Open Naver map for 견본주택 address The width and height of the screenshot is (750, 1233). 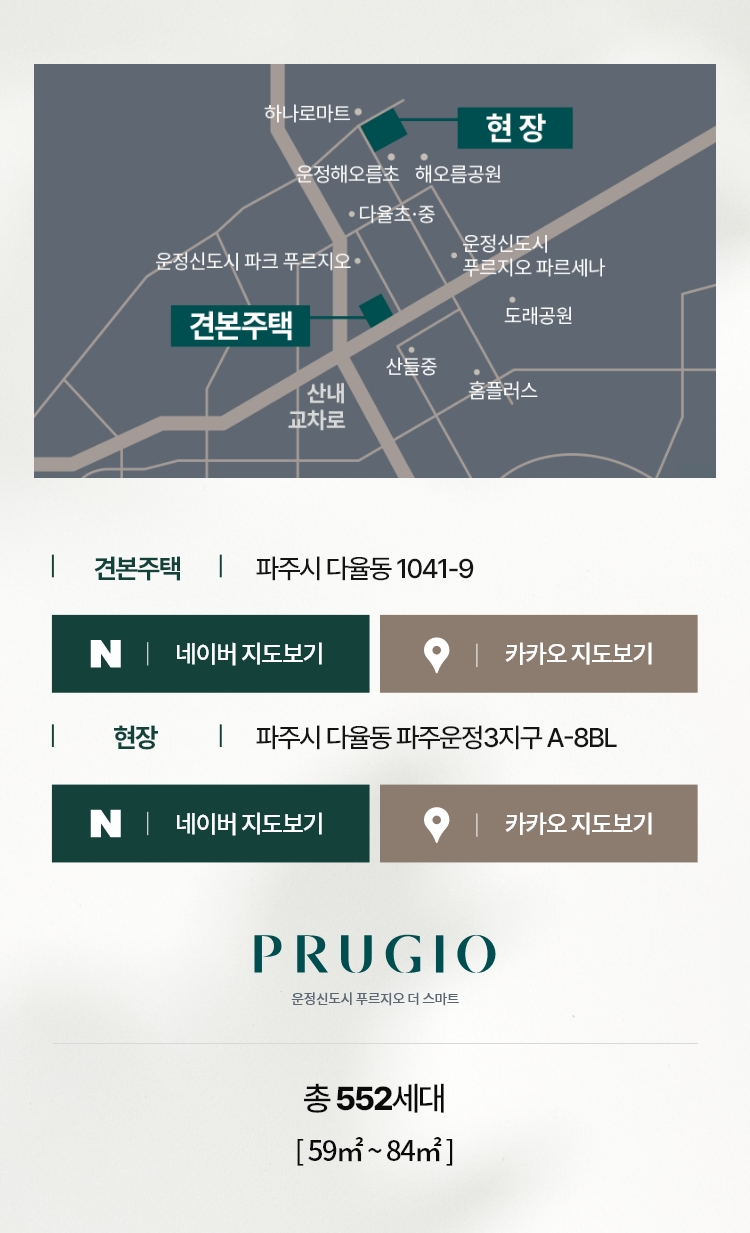pos(210,654)
